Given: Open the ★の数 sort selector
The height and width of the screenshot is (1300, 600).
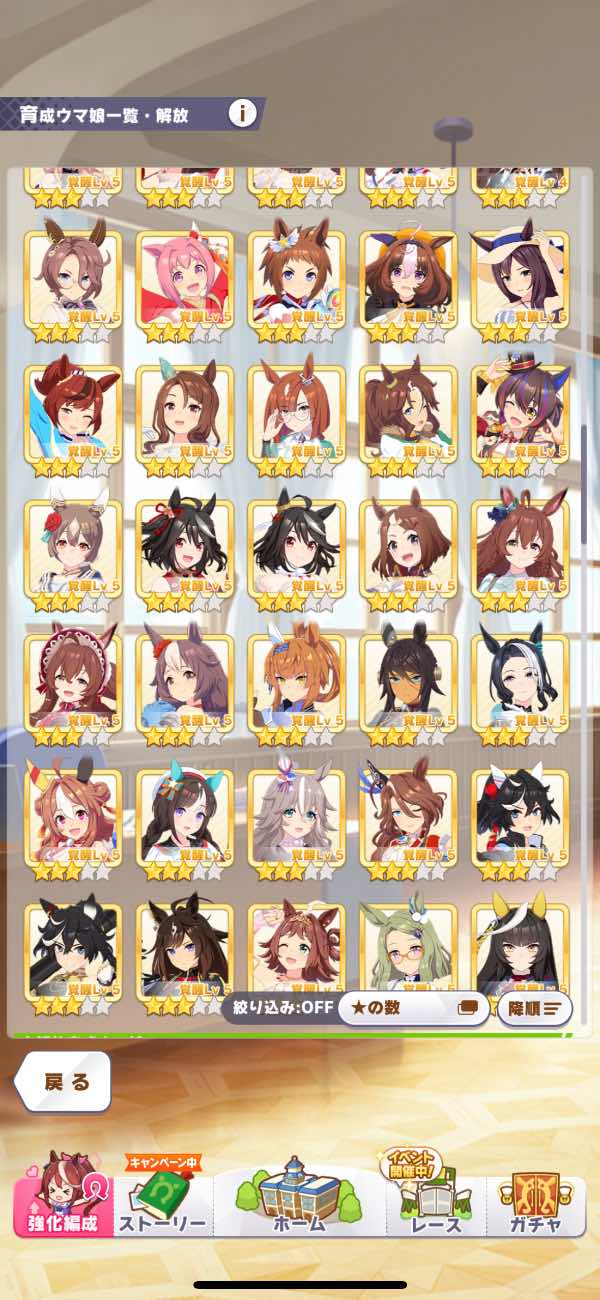Looking at the screenshot, I should 413,1008.
